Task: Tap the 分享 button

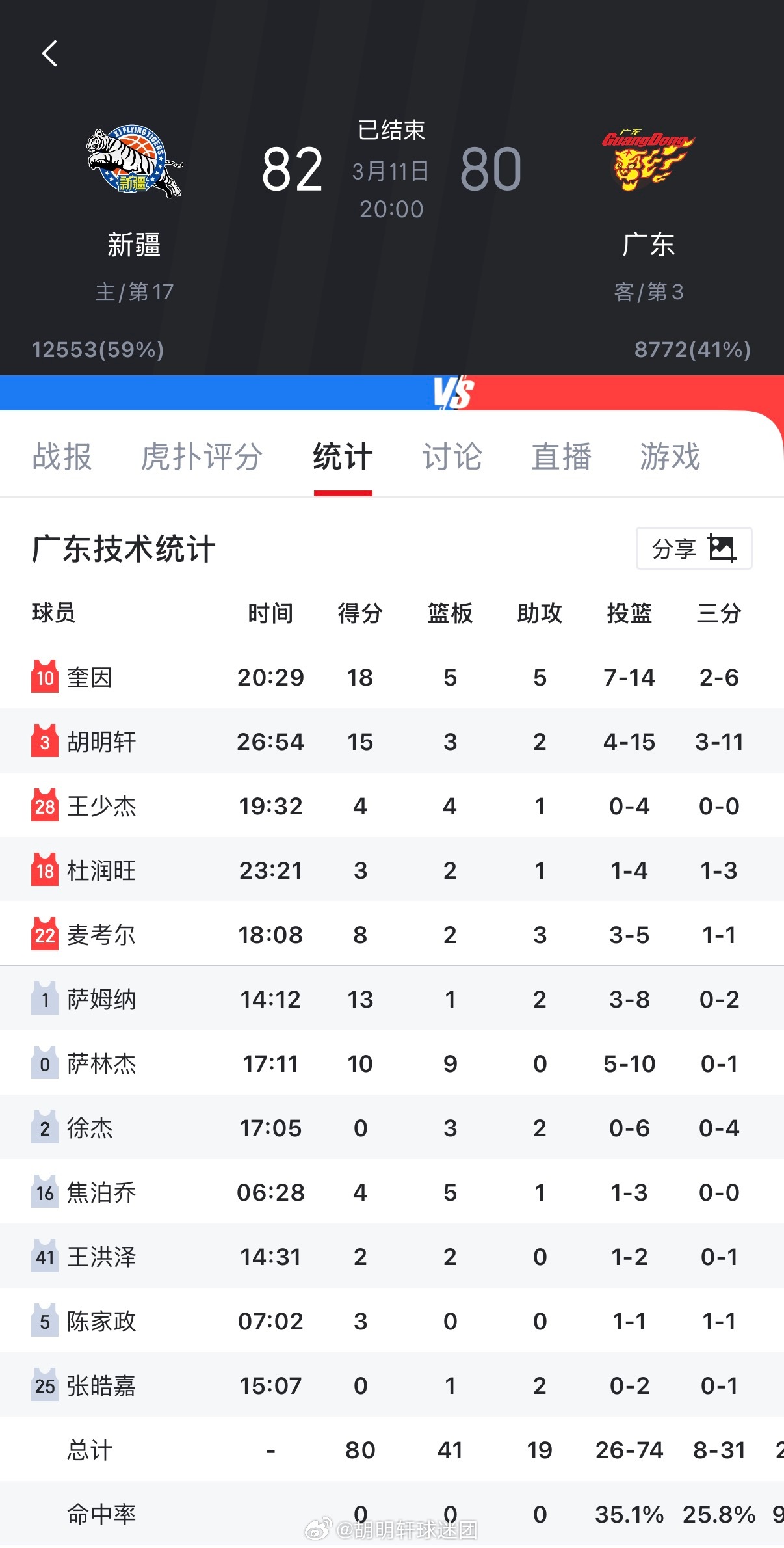Action: pos(673,548)
